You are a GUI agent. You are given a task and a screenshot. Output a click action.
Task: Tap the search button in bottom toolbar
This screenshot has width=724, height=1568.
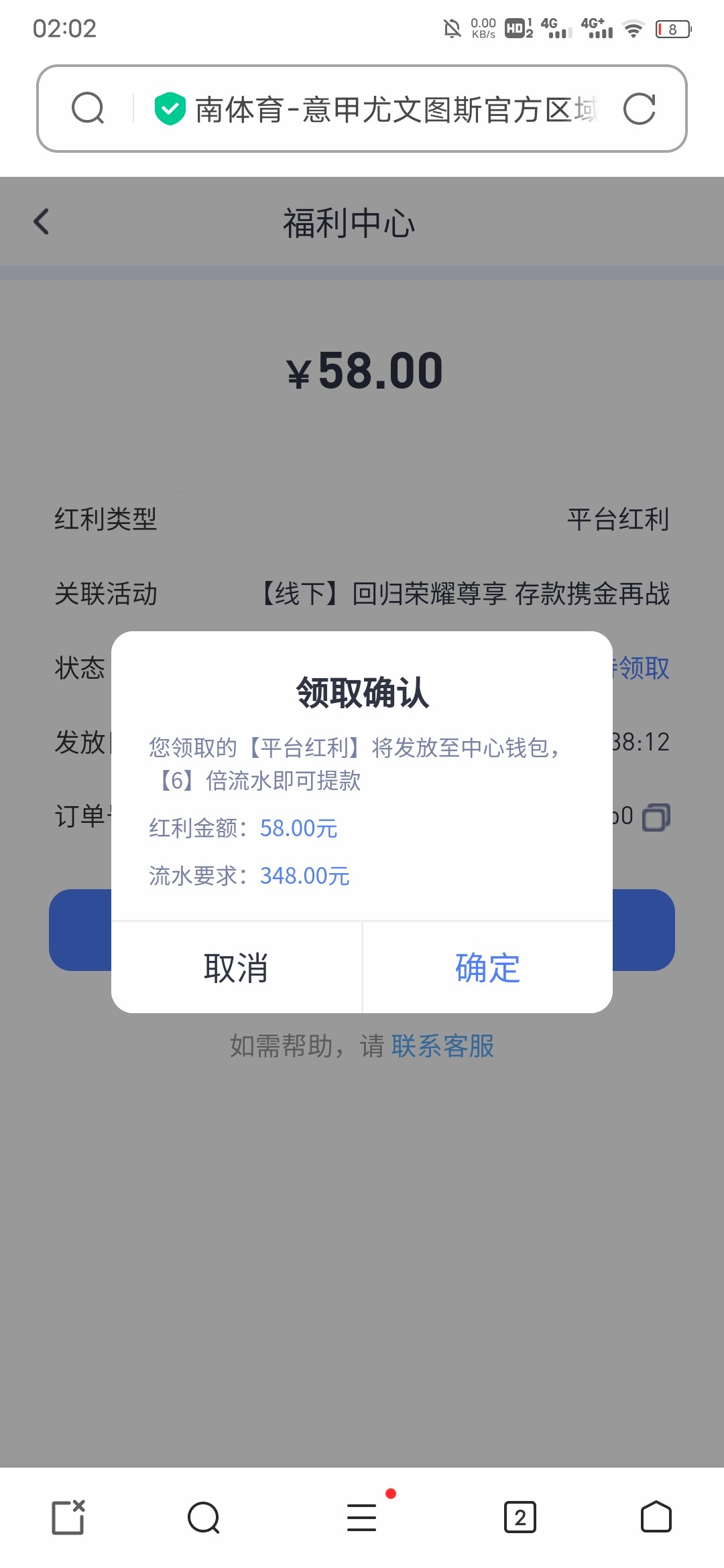click(204, 1518)
